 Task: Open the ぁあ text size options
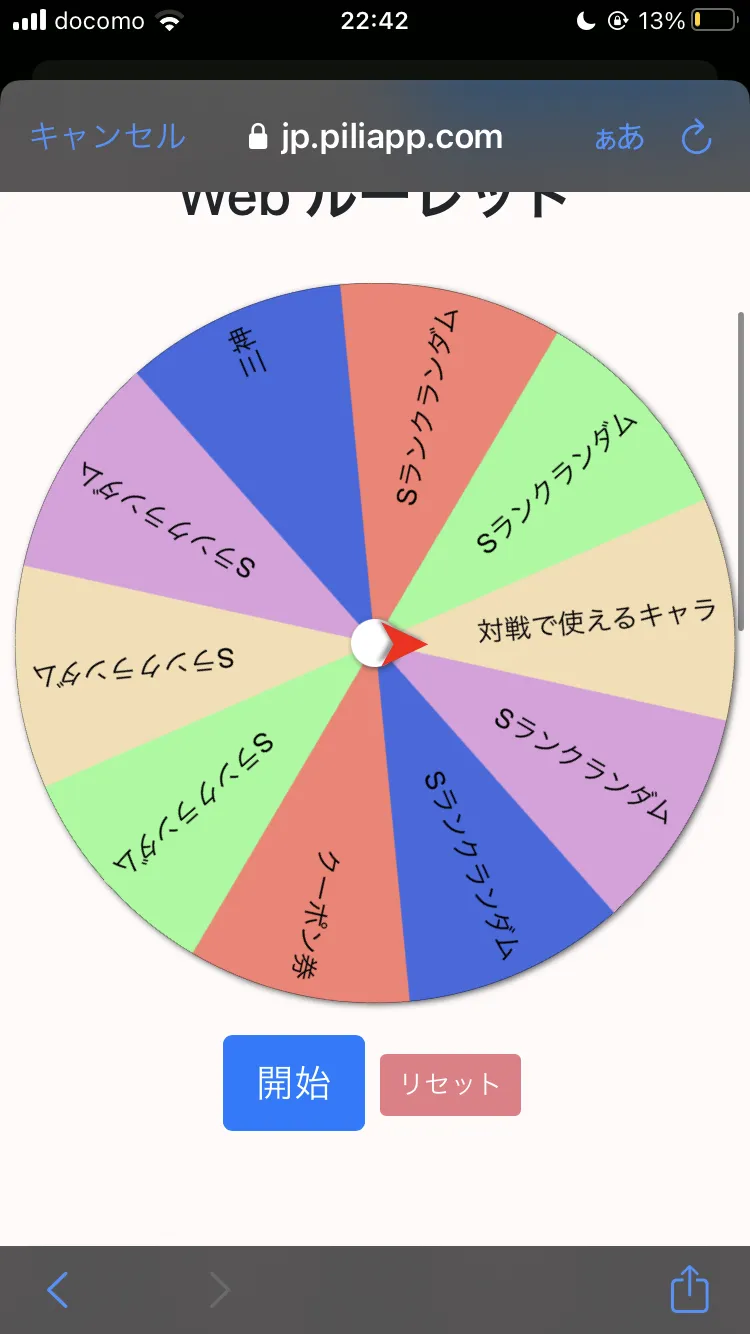click(x=619, y=137)
